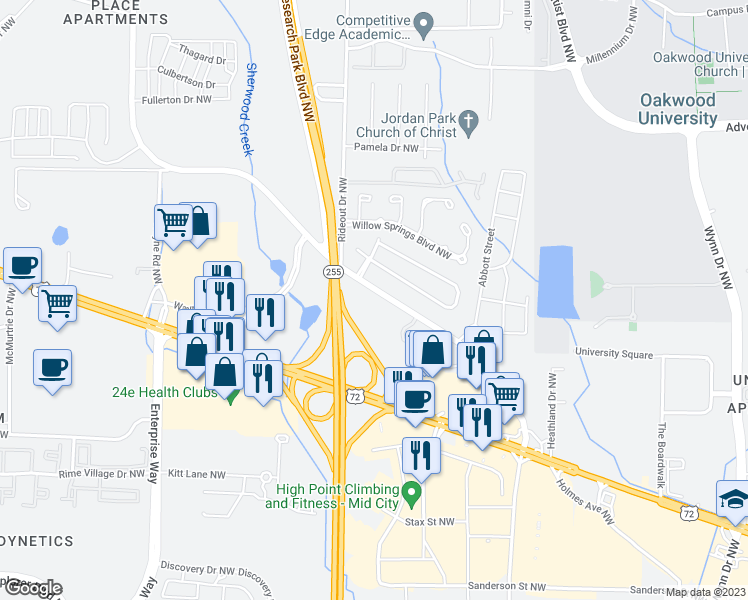Image resolution: width=748 pixels, height=600 pixels.
Task: Tap the 24e Health Clubs pin
Action: coord(231,396)
